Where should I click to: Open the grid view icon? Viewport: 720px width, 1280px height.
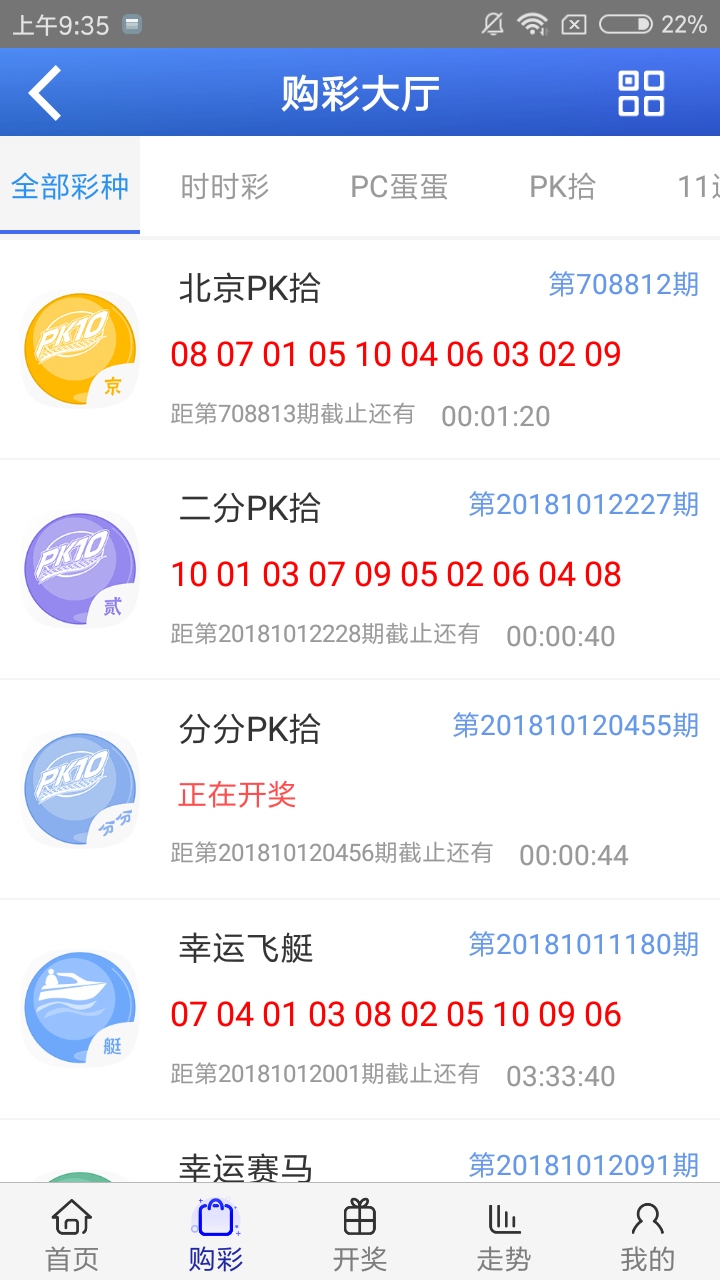[x=641, y=93]
